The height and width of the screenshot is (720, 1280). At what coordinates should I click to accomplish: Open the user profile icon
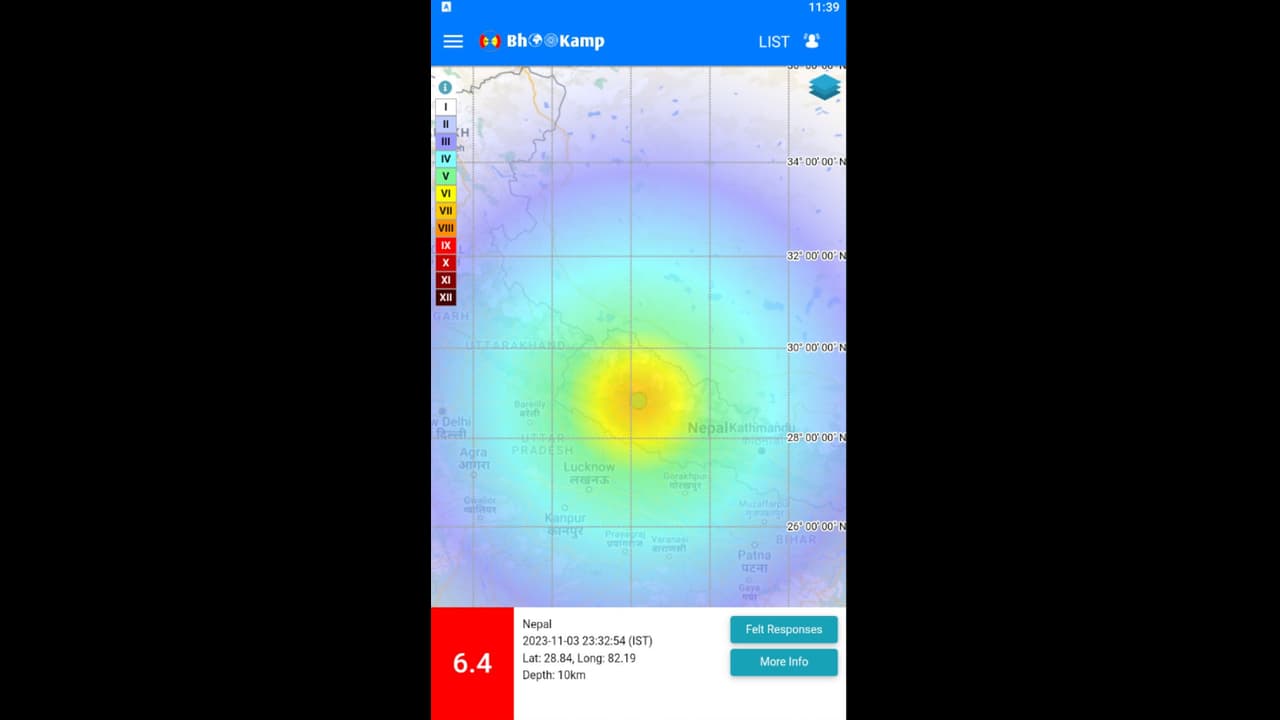(x=812, y=41)
